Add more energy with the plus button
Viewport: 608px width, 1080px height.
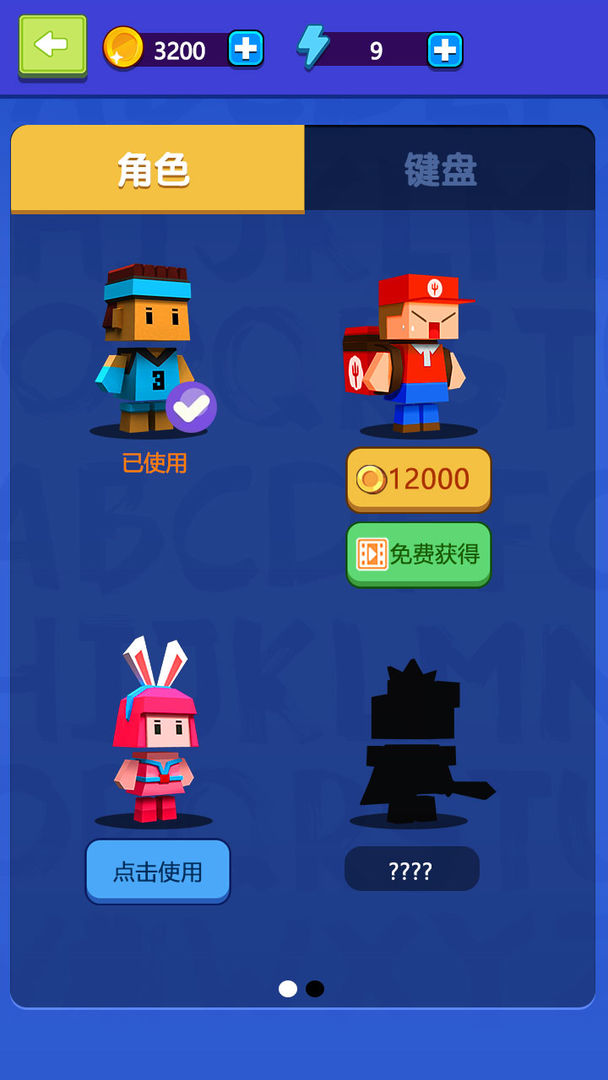click(x=445, y=50)
